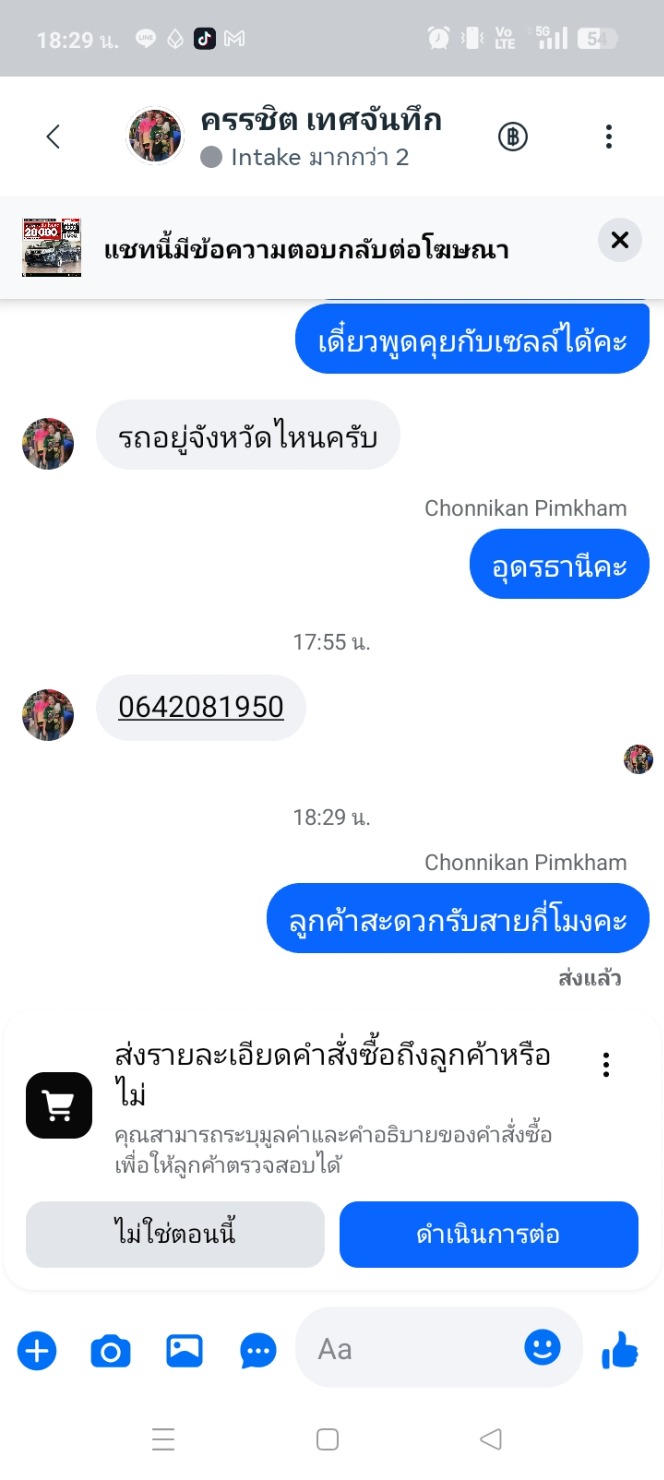Open saved replies bubble icon
The height and width of the screenshot is (1480, 664).
[x=259, y=1352]
